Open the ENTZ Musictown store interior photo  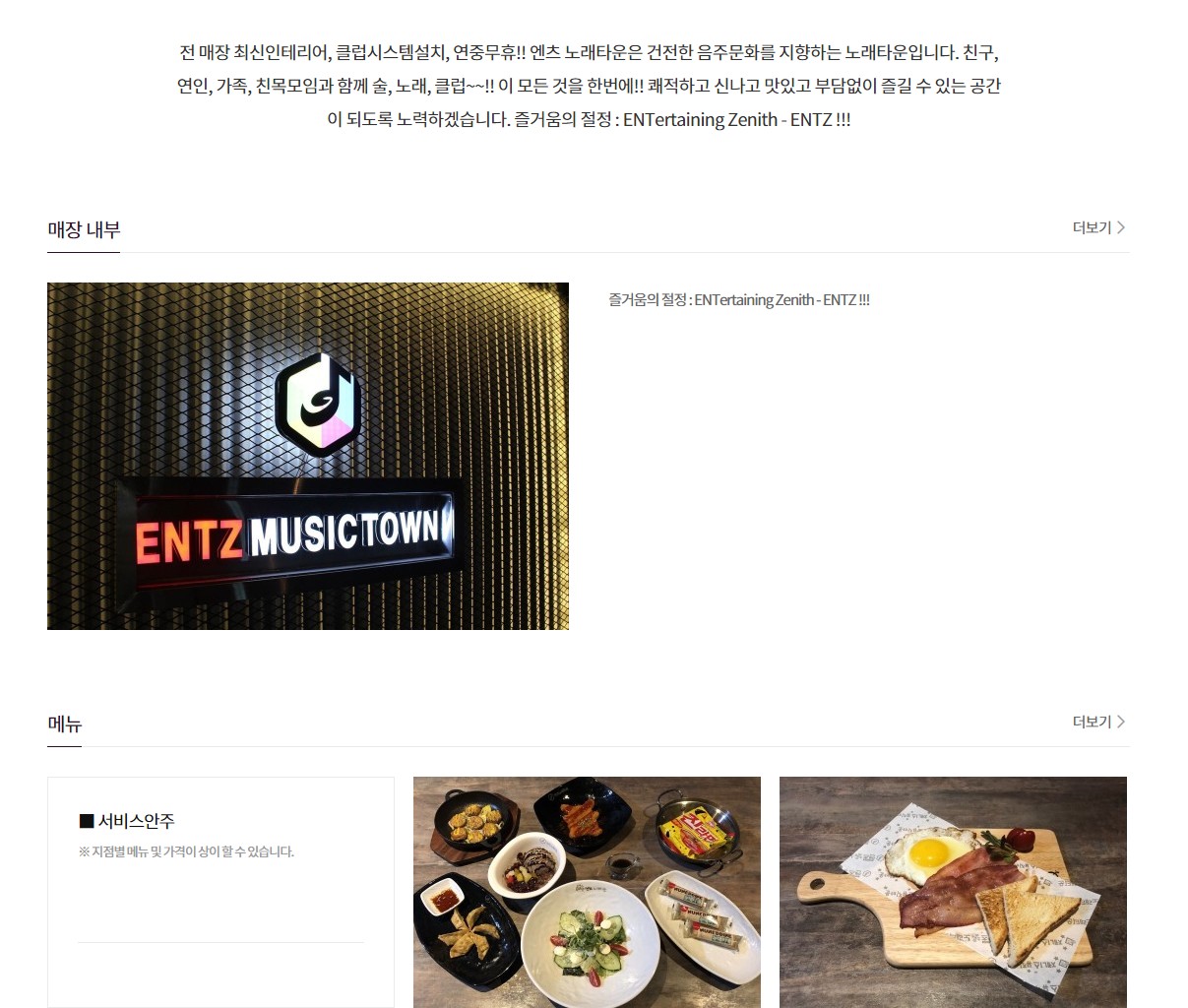[x=308, y=456]
